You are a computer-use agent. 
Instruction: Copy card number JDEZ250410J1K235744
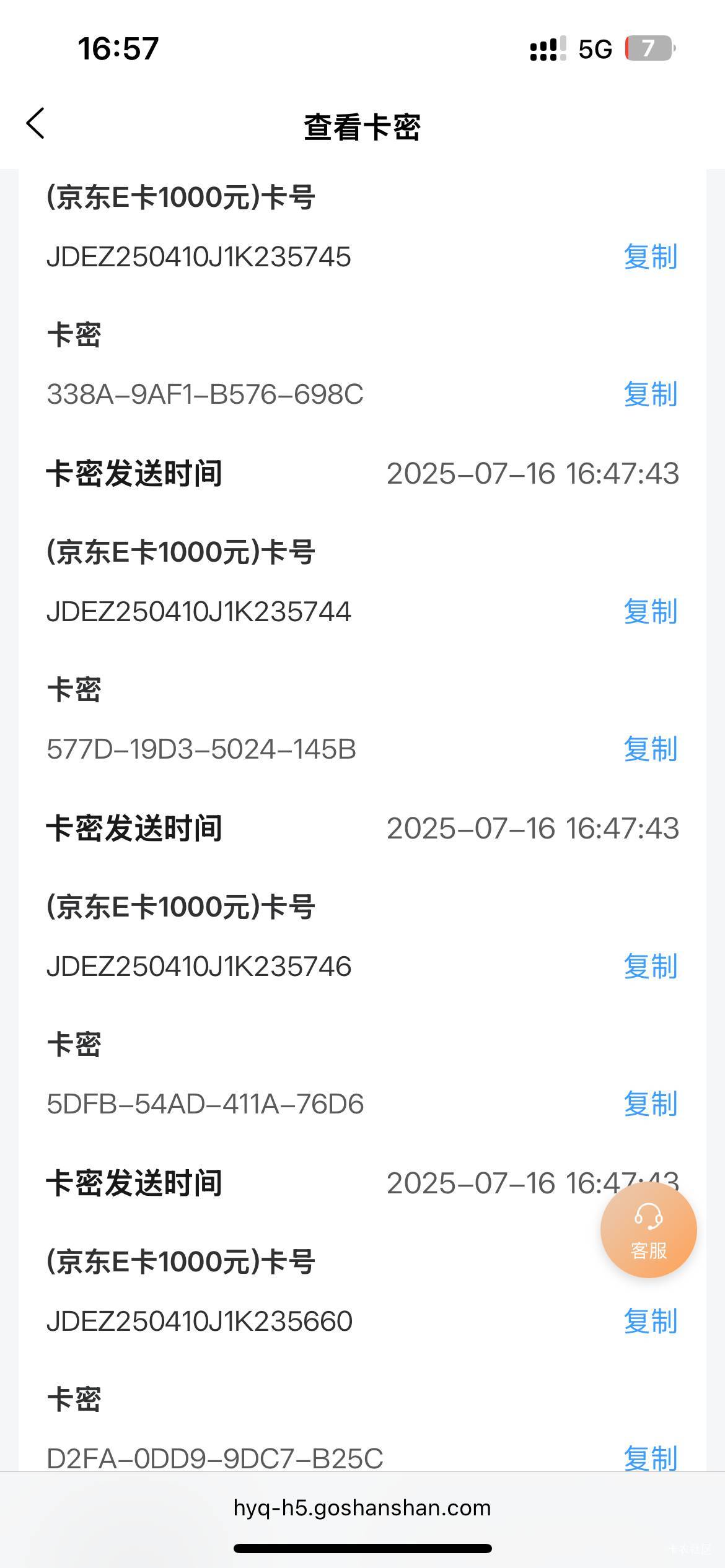650,612
